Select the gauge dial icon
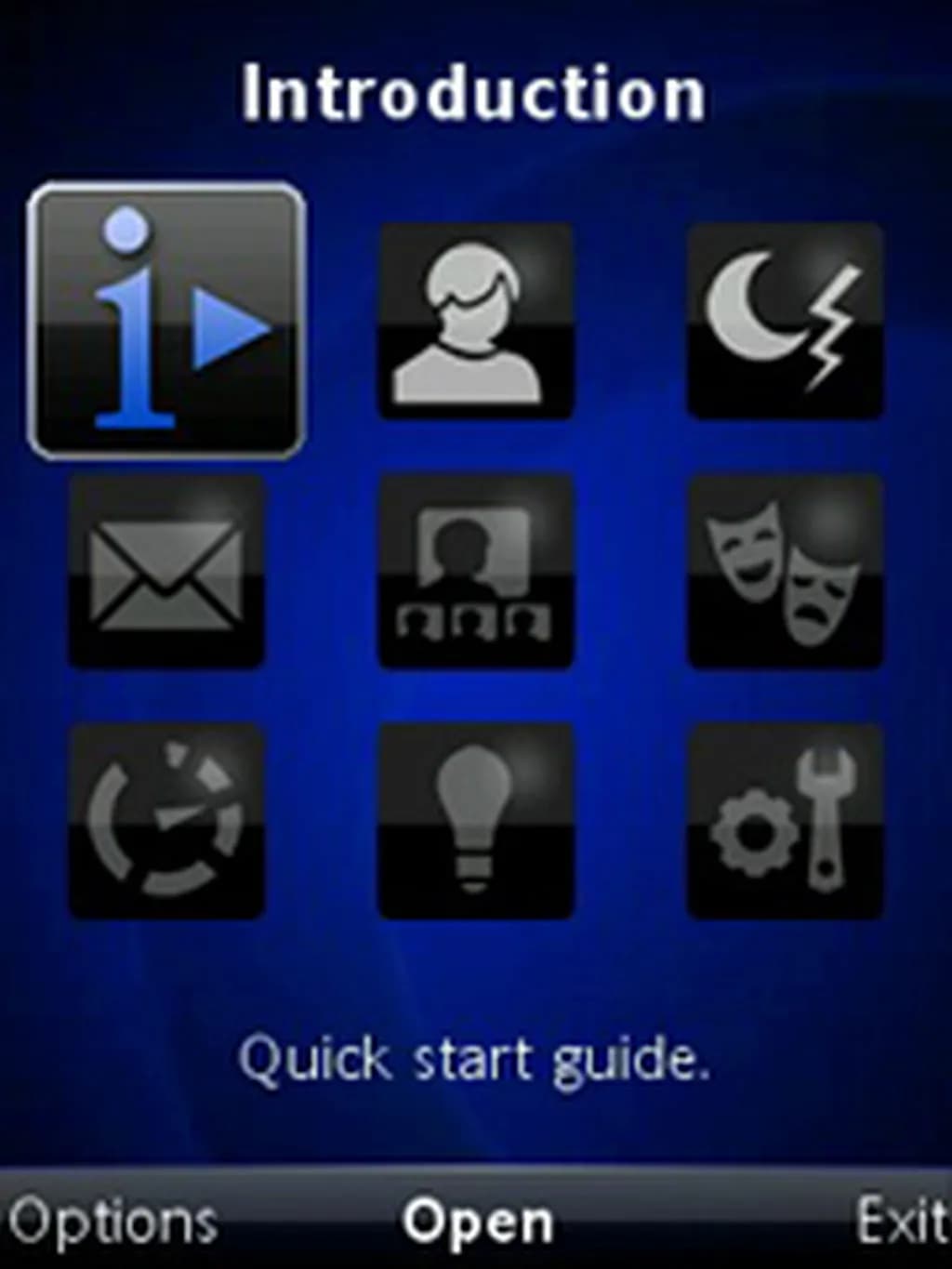This screenshot has width=952, height=1269. pyautogui.click(x=167, y=821)
